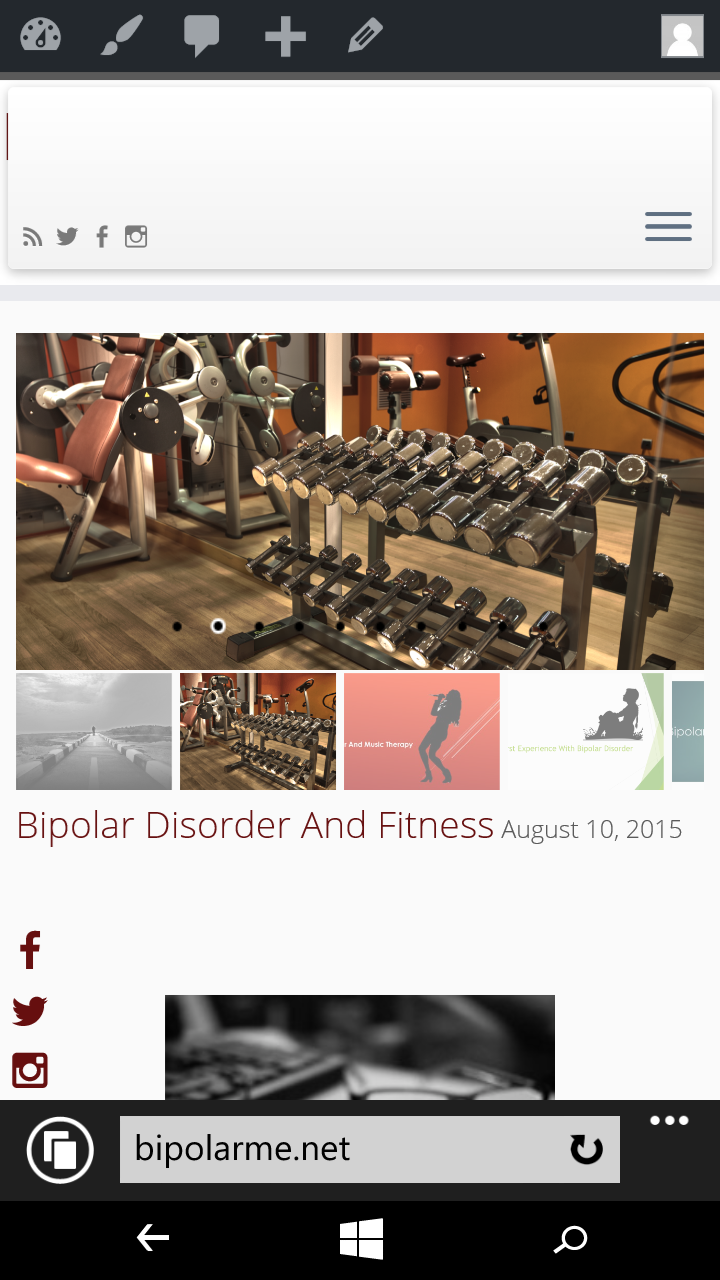Open the browser tabs button
The height and width of the screenshot is (1280, 720).
pos(60,1150)
